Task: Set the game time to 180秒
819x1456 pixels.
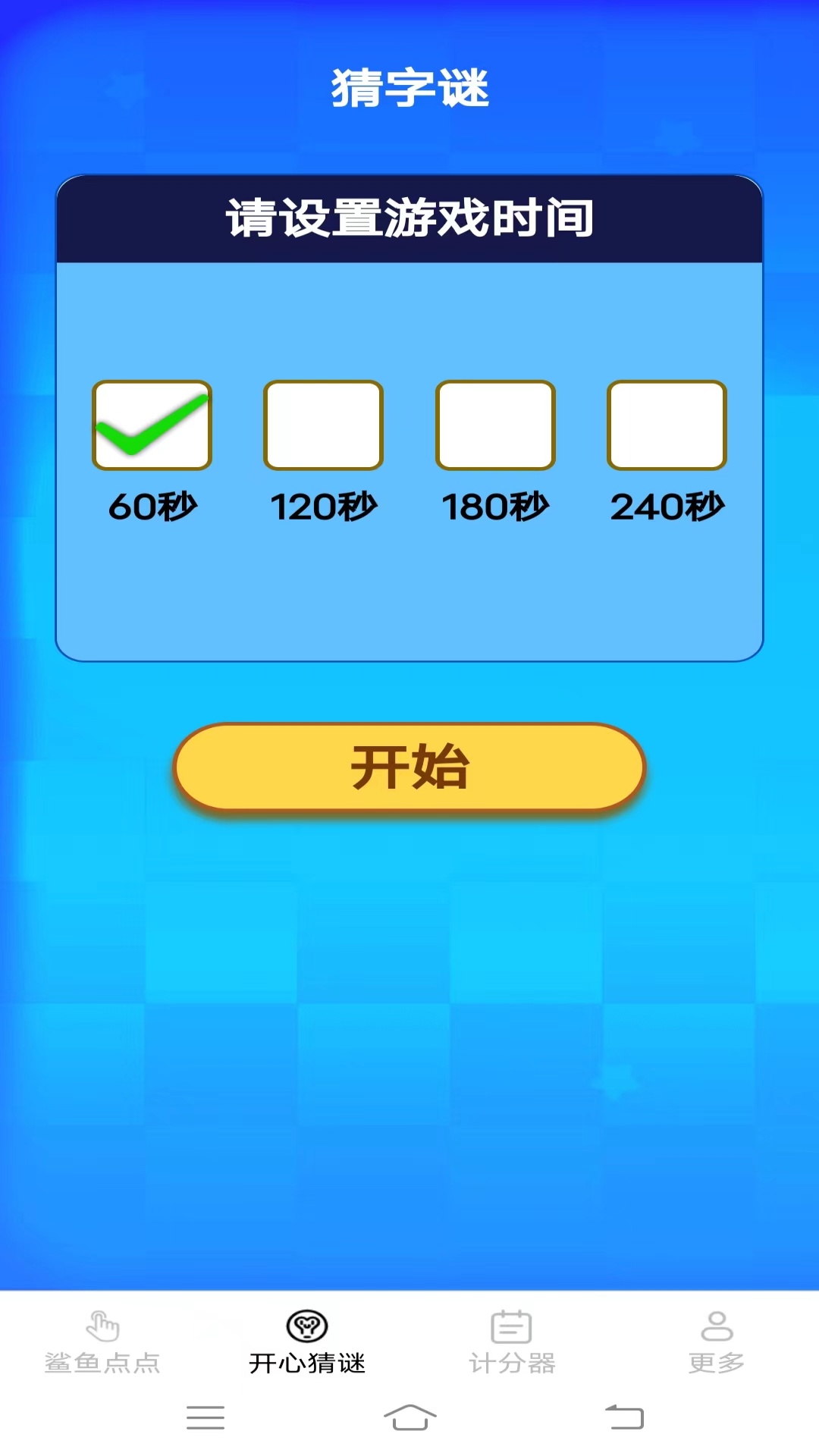Action: click(x=495, y=425)
